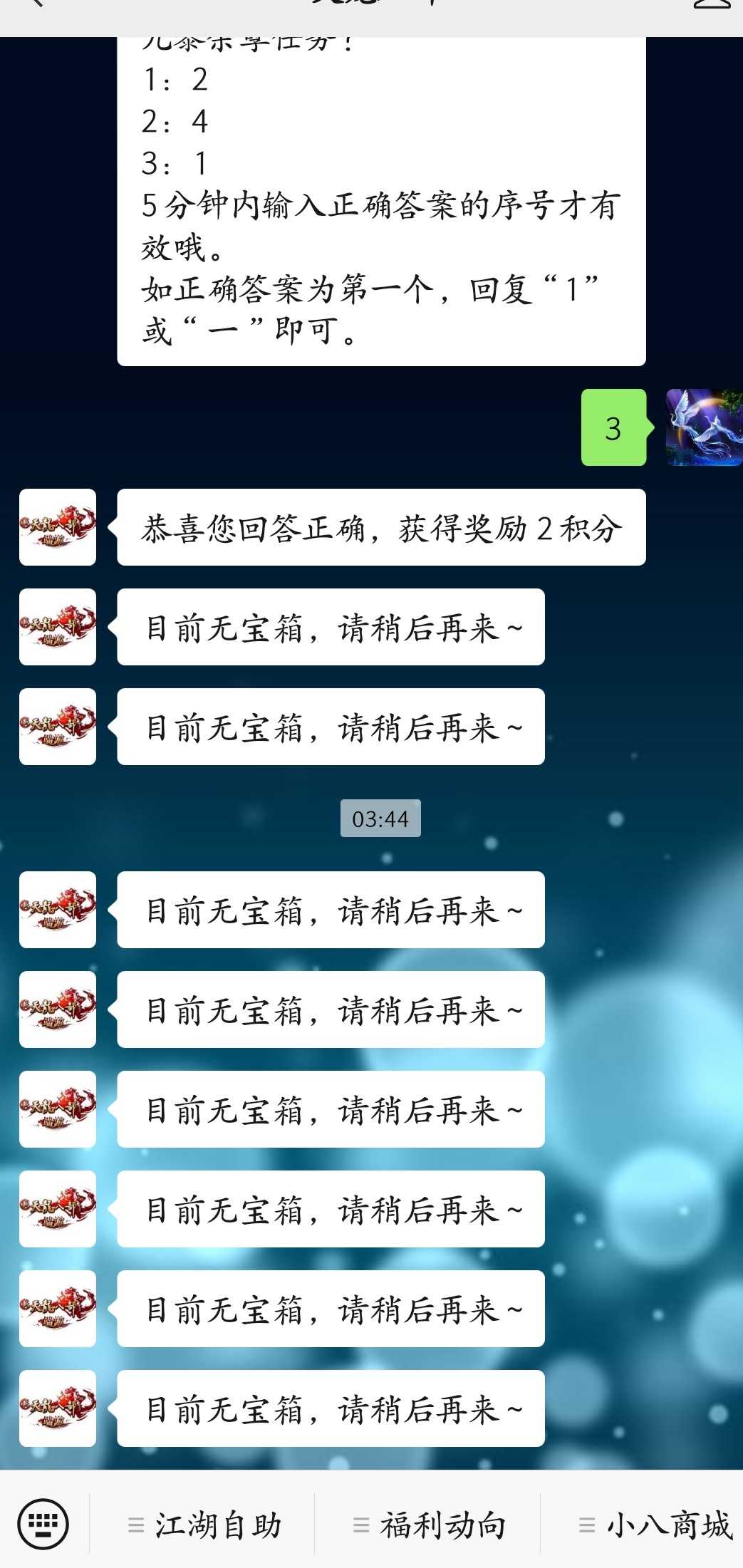
Task: Switch to keyboard input mode
Action: 43,1525
